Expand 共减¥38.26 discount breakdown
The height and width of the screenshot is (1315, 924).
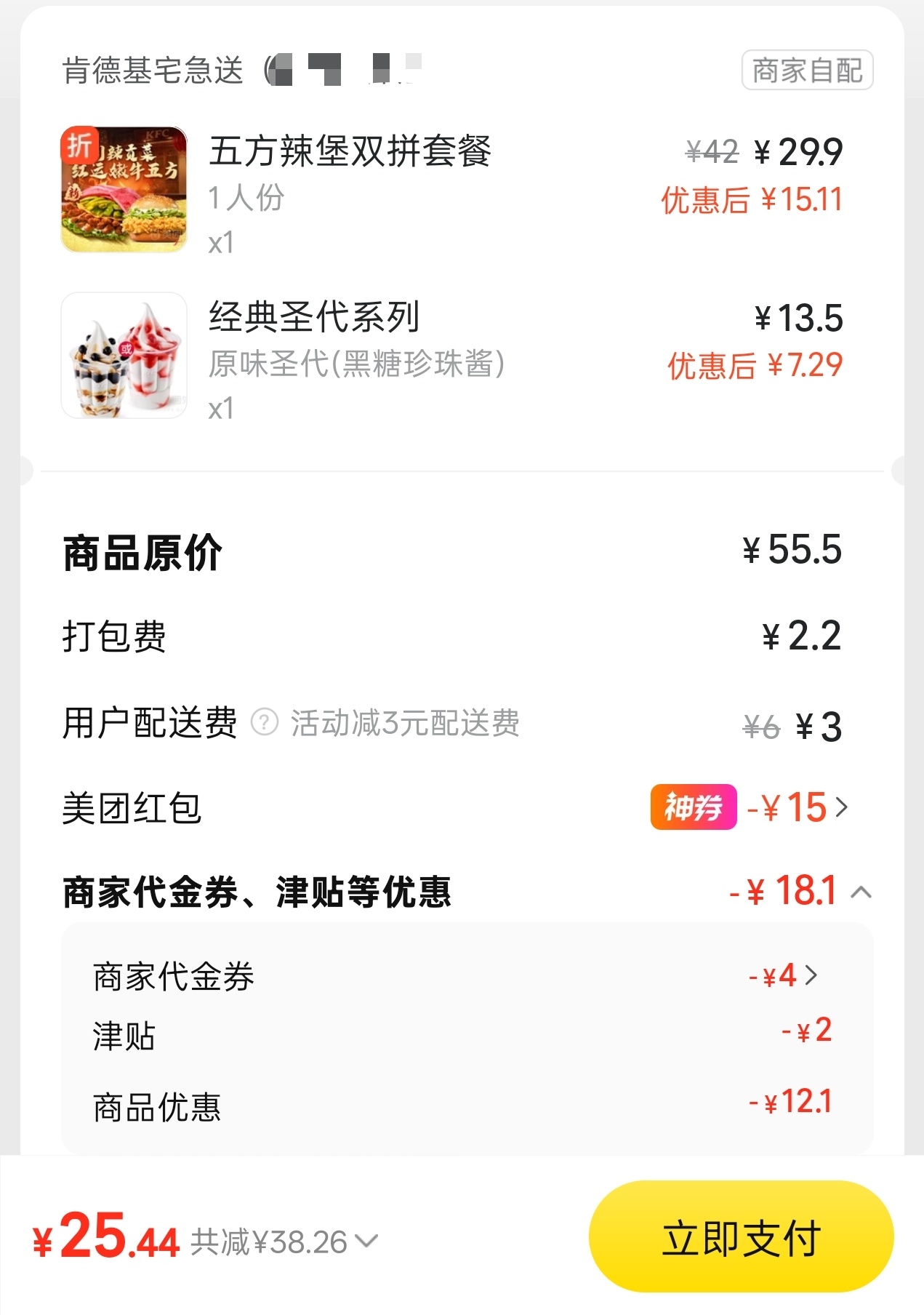[x=368, y=1242]
